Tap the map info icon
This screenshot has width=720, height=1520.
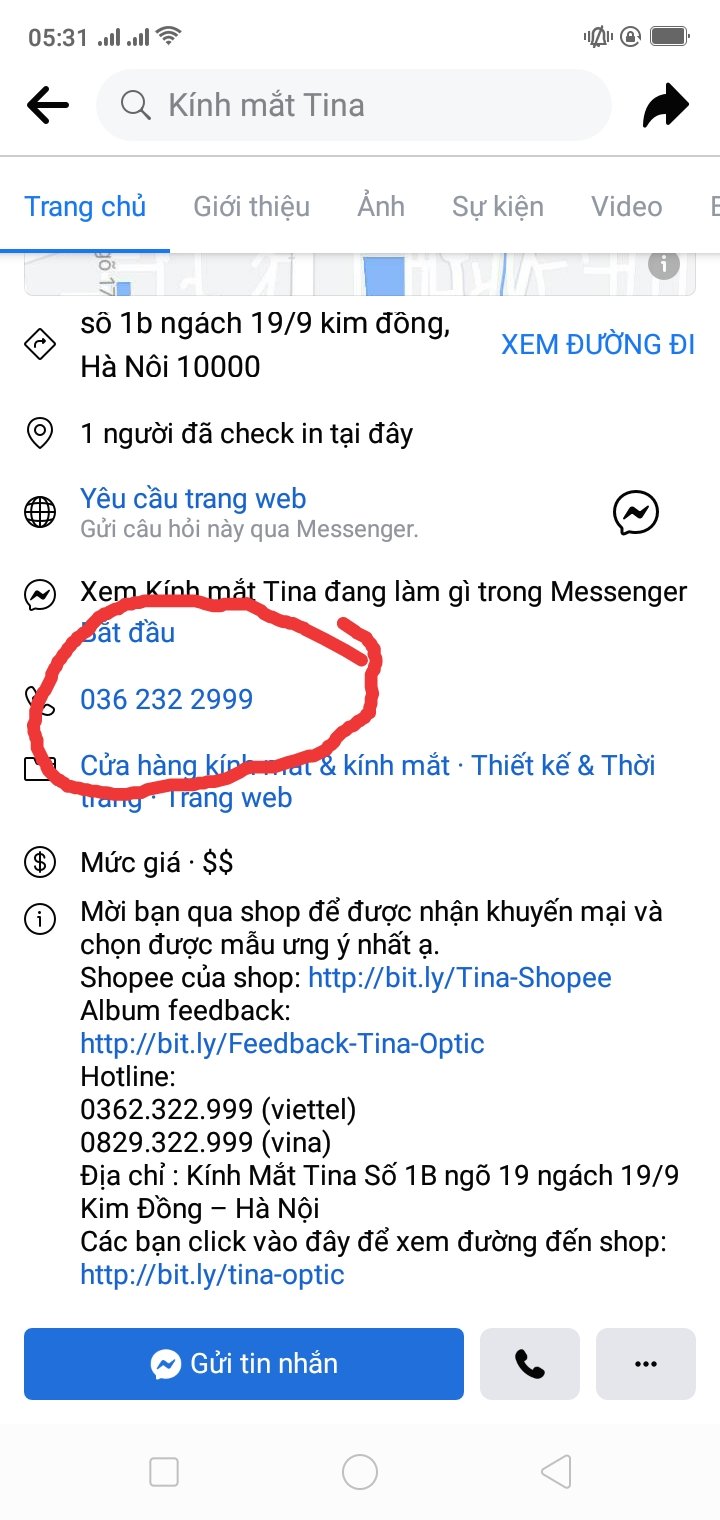[x=663, y=265]
